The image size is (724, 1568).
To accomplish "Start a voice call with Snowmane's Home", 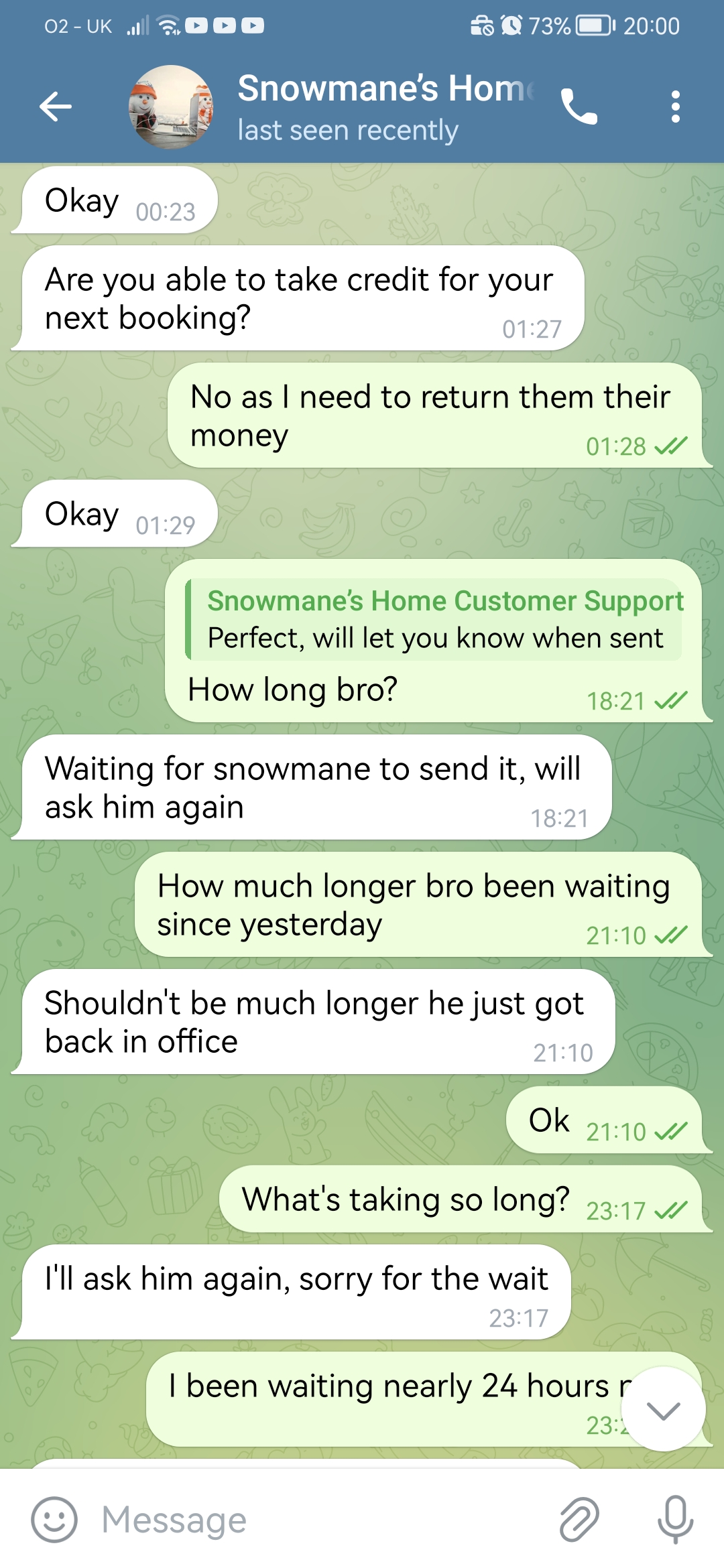I will pyautogui.click(x=578, y=107).
